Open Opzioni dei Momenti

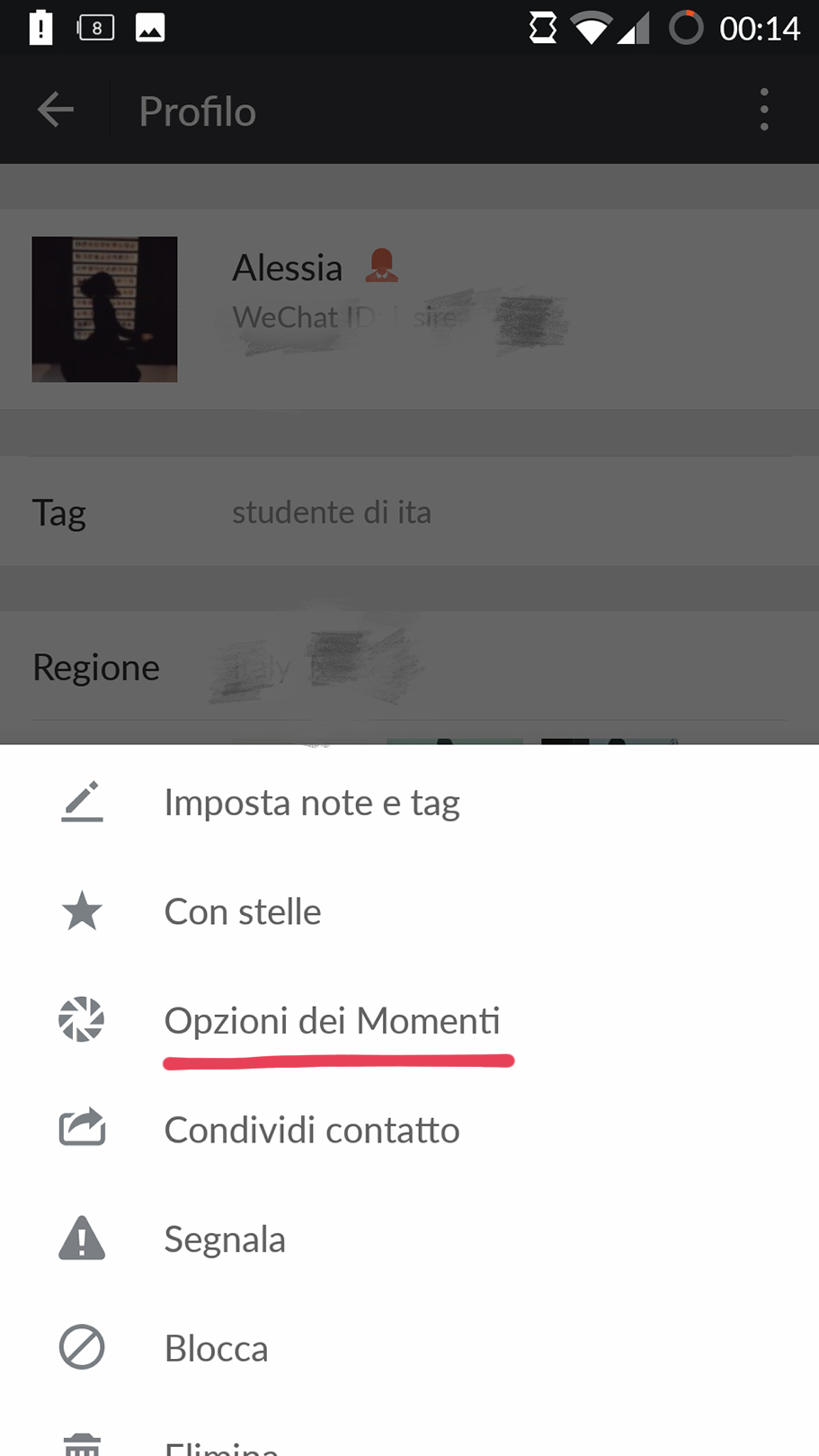332,1021
